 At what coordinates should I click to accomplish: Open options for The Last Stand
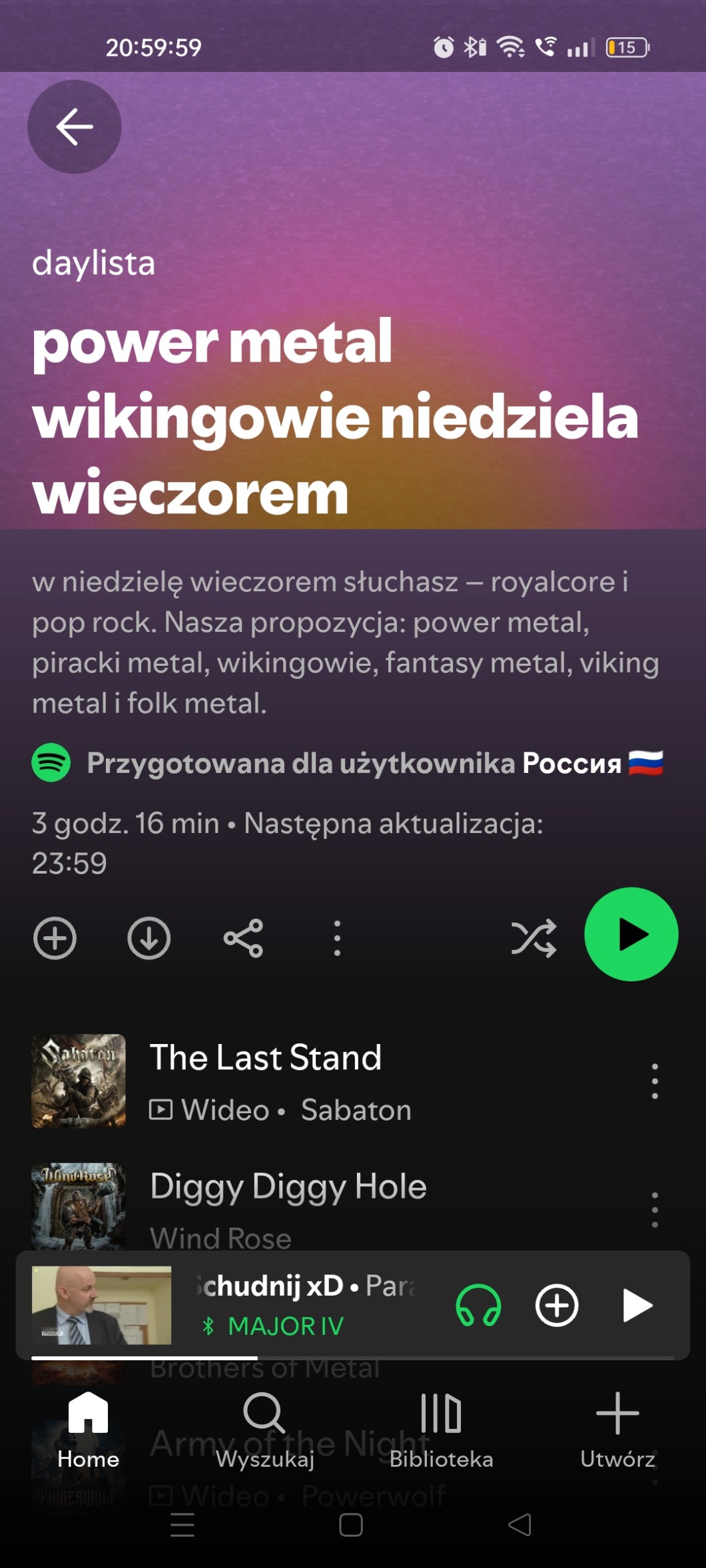(x=655, y=1080)
